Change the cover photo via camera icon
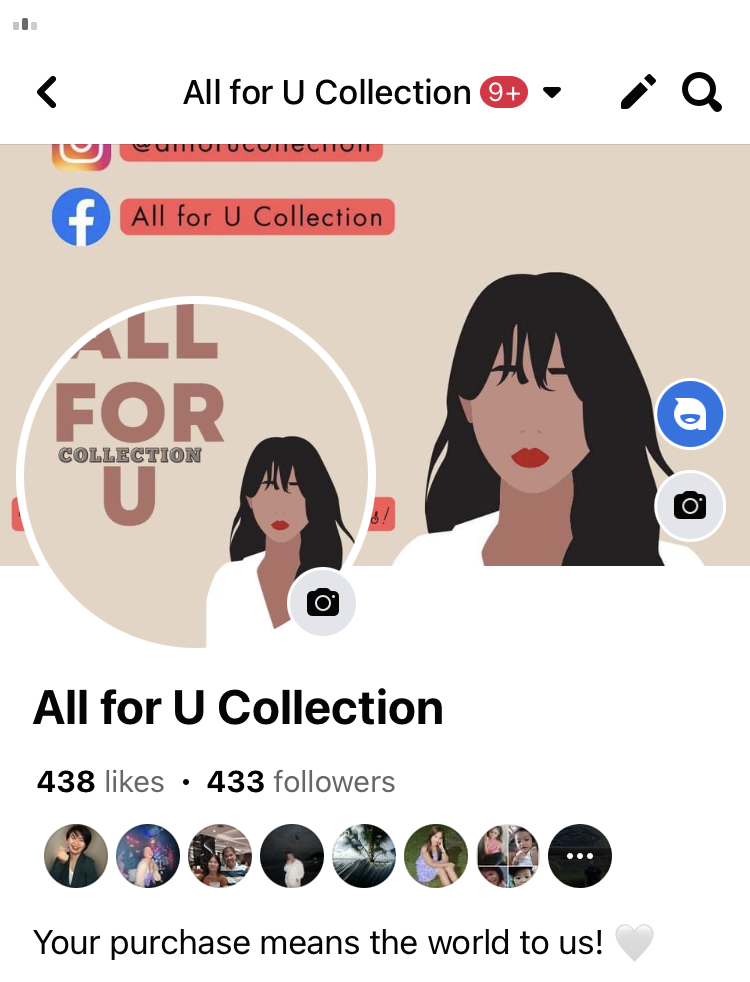Image resolution: width=750 pixels, height=982 pixels. click(x=690, y=505)
